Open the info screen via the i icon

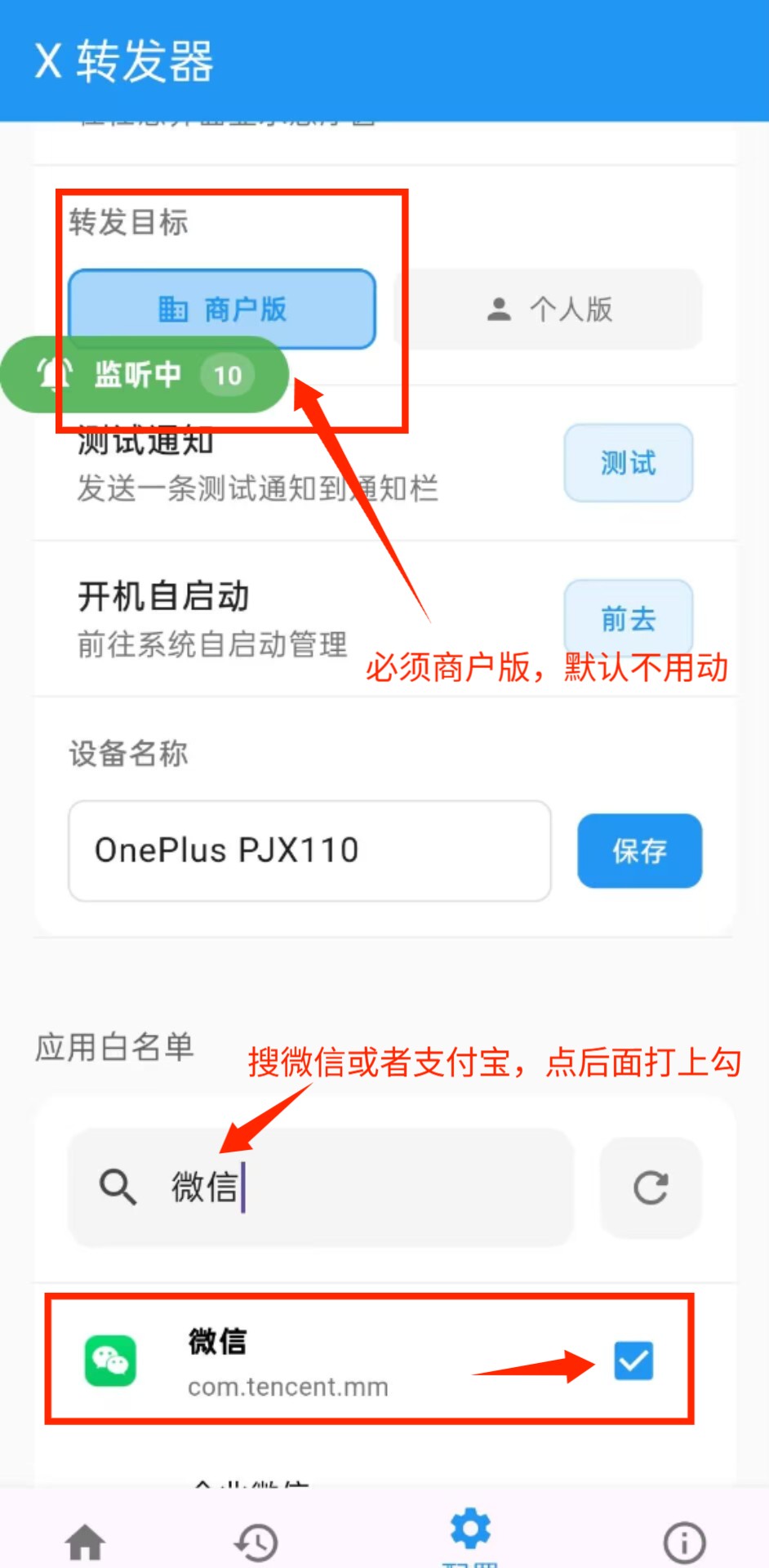point(683,1541)
